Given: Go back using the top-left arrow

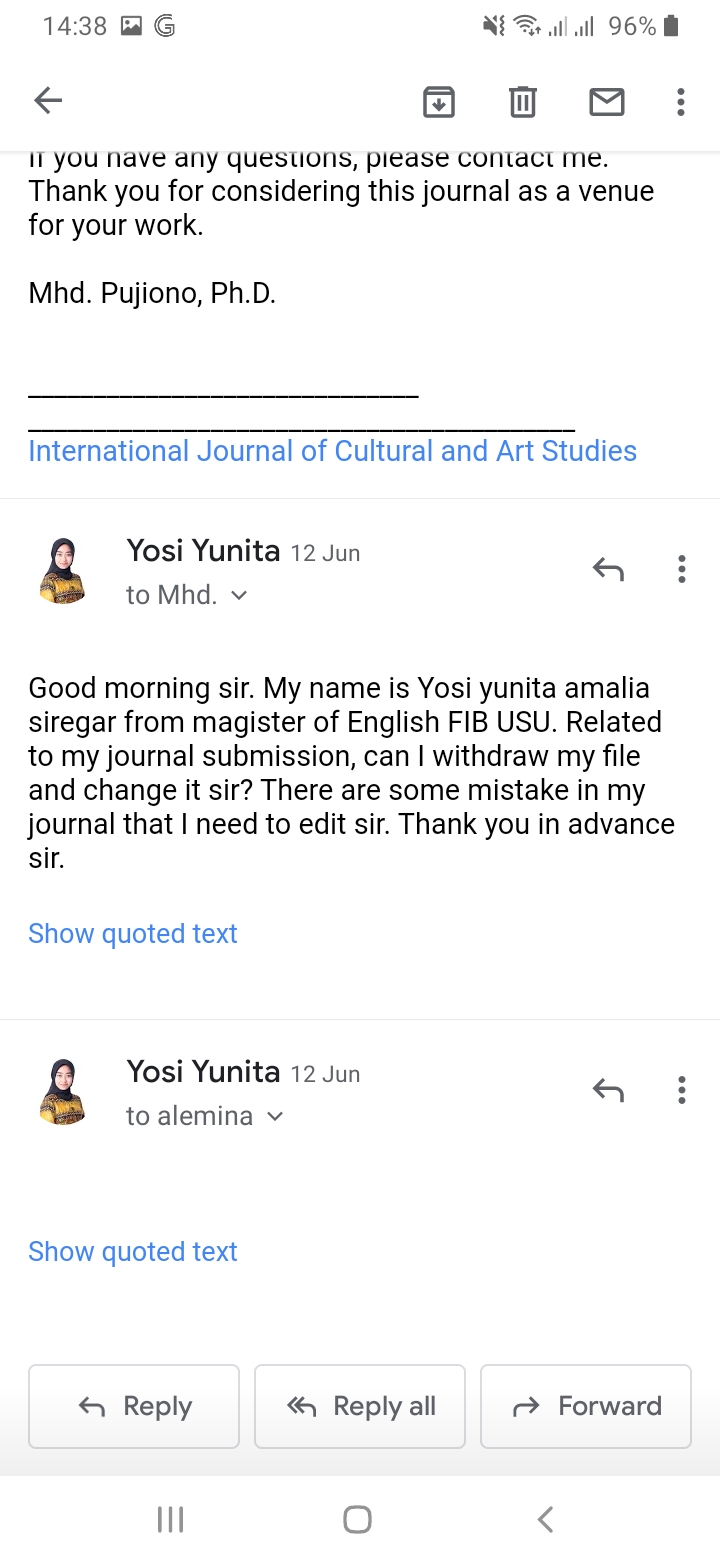Looking at the screenshot, I should pyautogui.click(x=48, y=100).
